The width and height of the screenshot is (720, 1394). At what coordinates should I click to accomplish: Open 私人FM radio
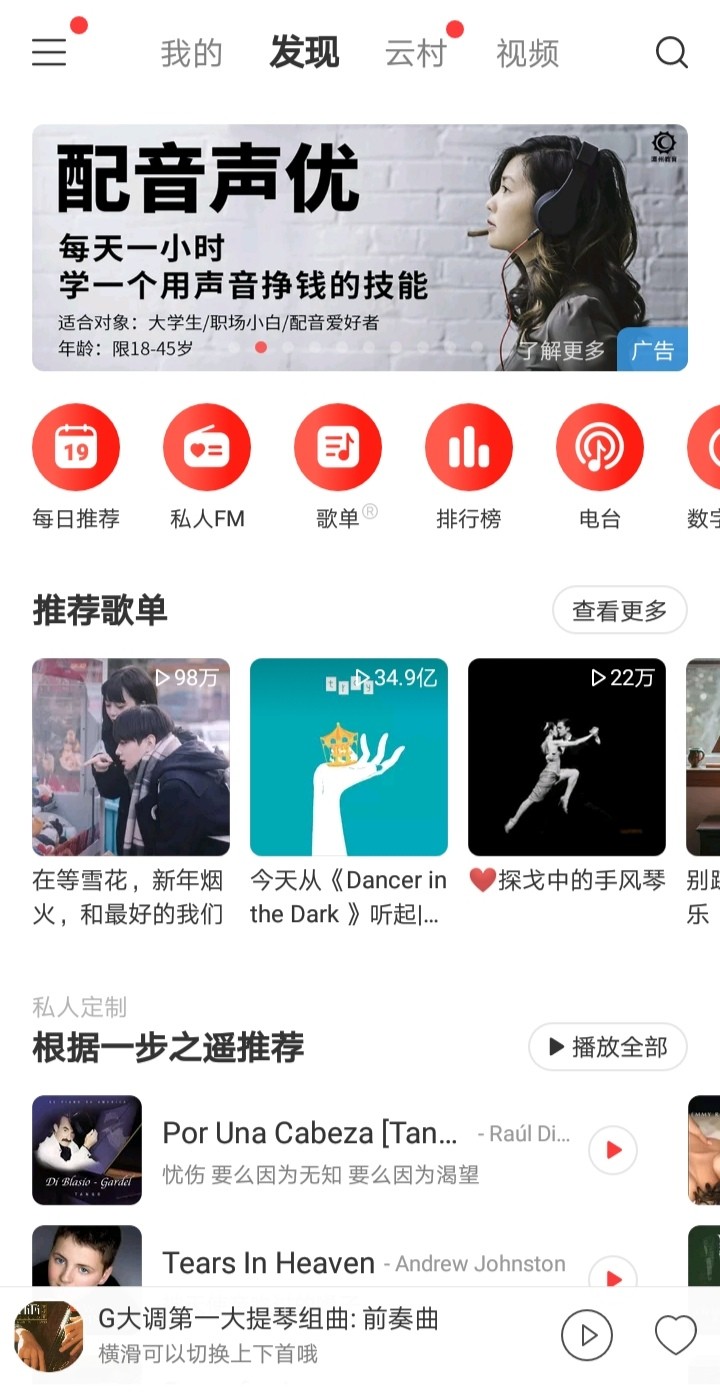click(x=207, y=447)
